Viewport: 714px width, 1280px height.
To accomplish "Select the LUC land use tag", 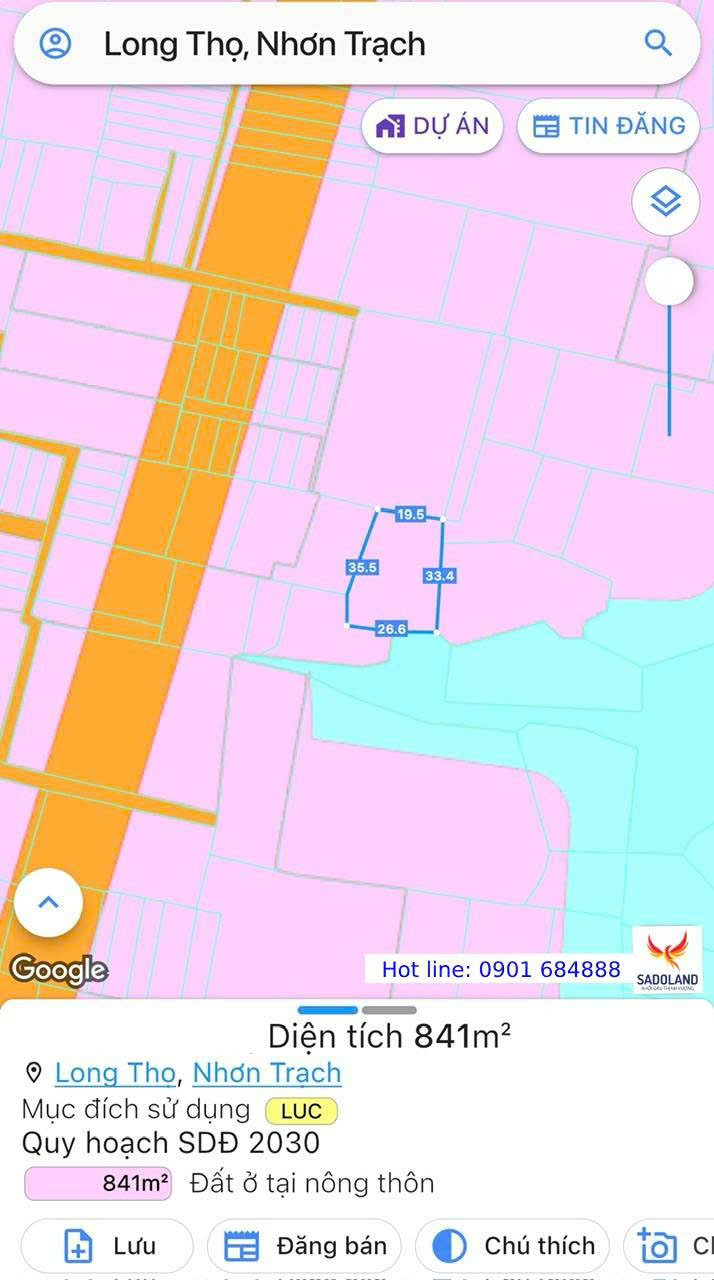I will 301,1110.
